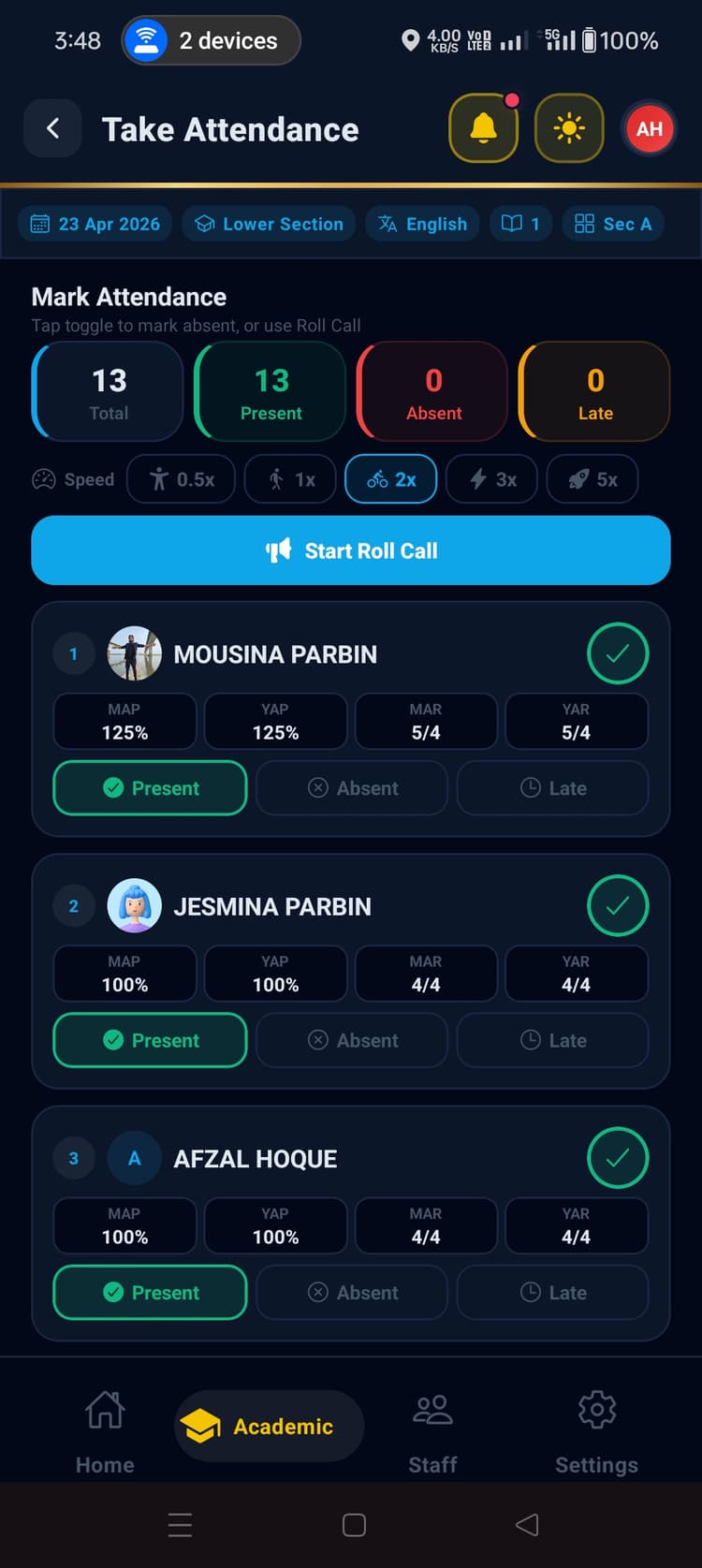Toggle the checkmark for Afzal Hoque
The width and height of the screenshot is (702, 1568).
(x=618, y=1158)
